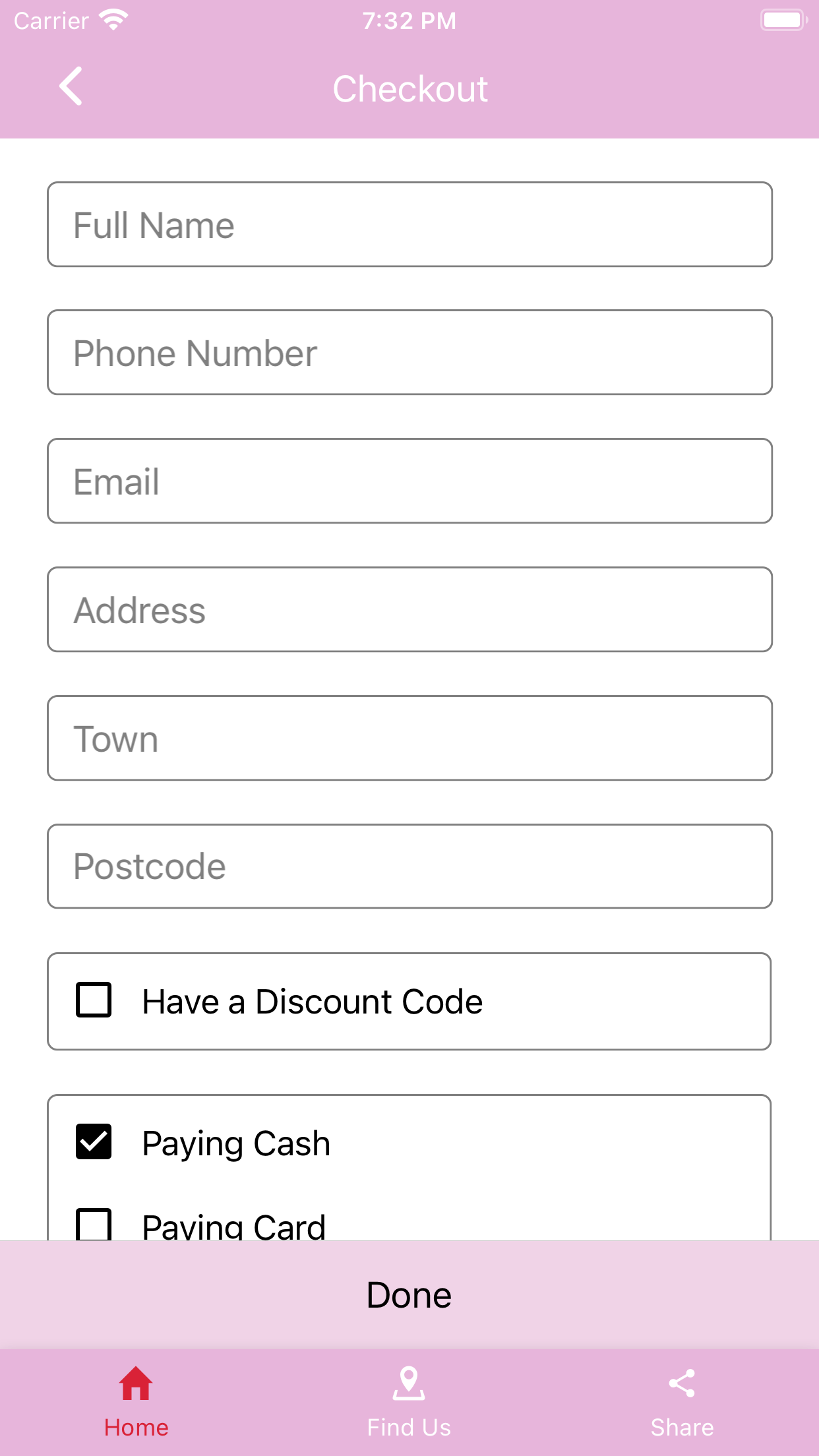Select the Phone Number input field
The width and height of the screenshot is (819, 1456).
[409, 352]
